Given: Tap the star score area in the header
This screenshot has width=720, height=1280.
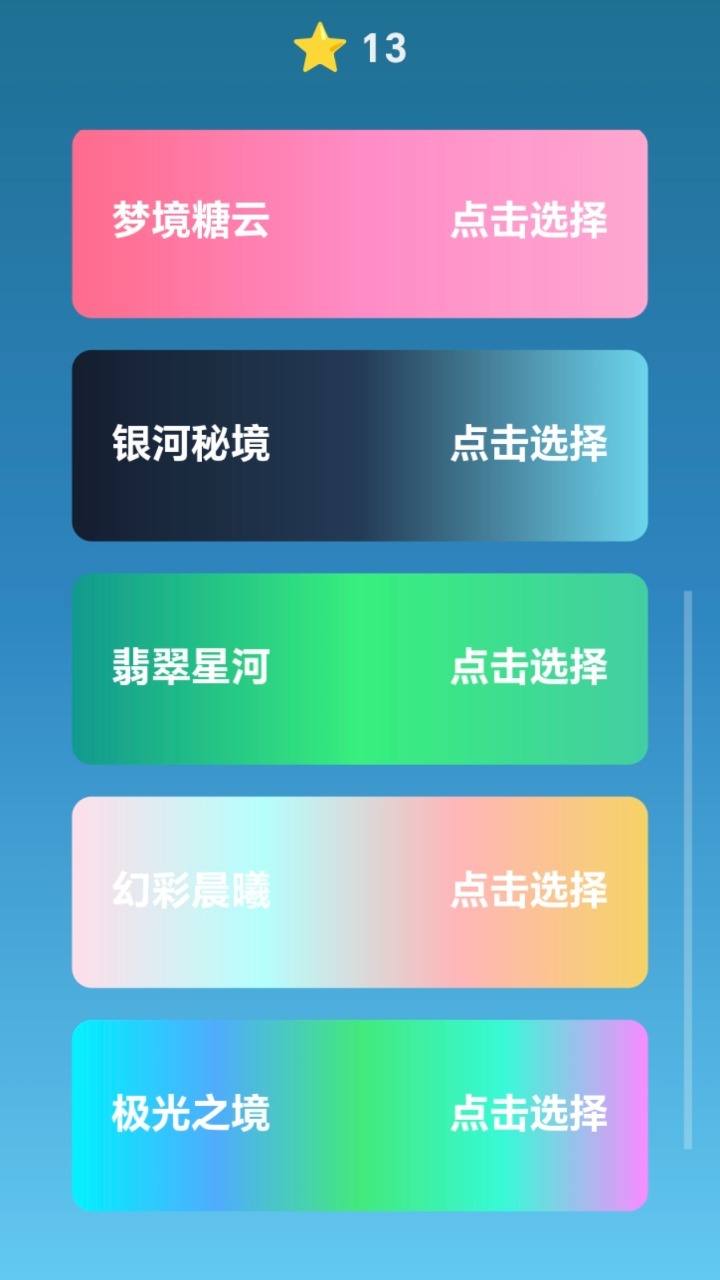Looking at the screenshot, I should tap(350, 45).
